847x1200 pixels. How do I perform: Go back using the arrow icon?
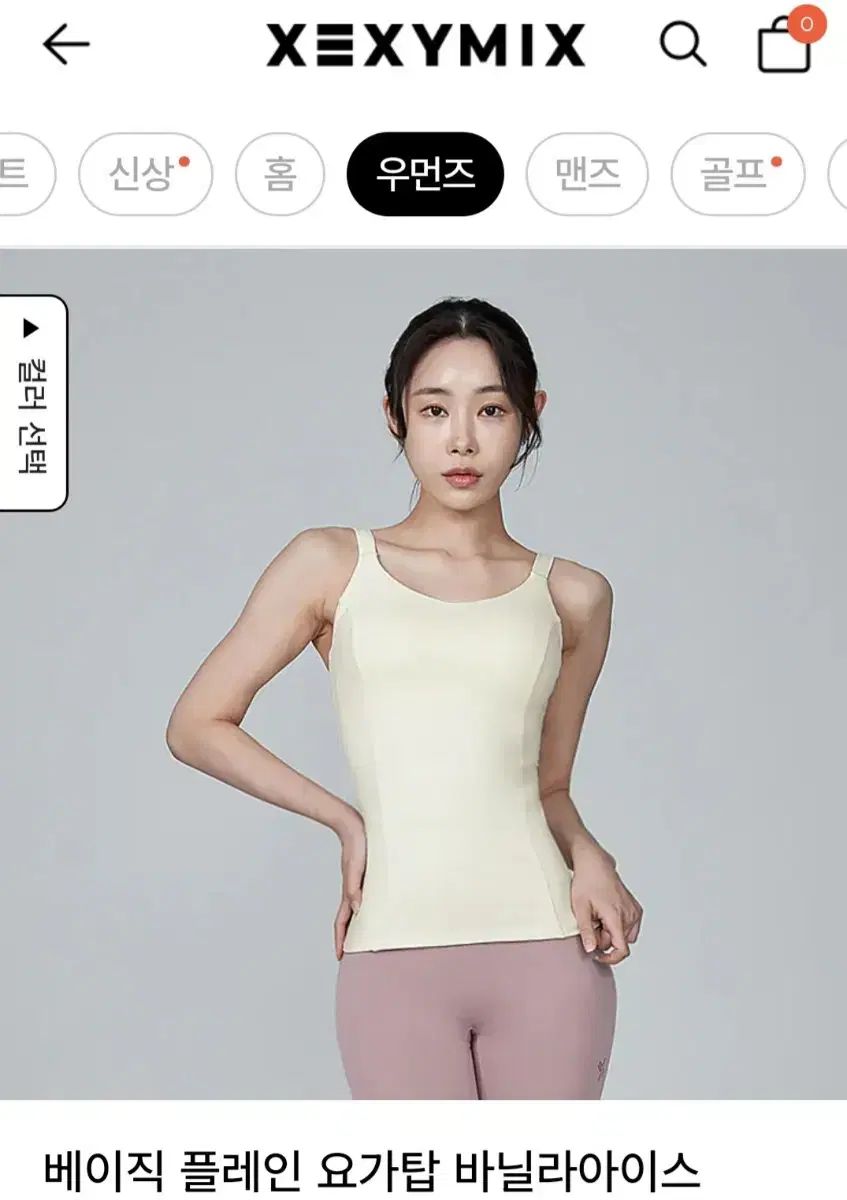coord(66,44)
